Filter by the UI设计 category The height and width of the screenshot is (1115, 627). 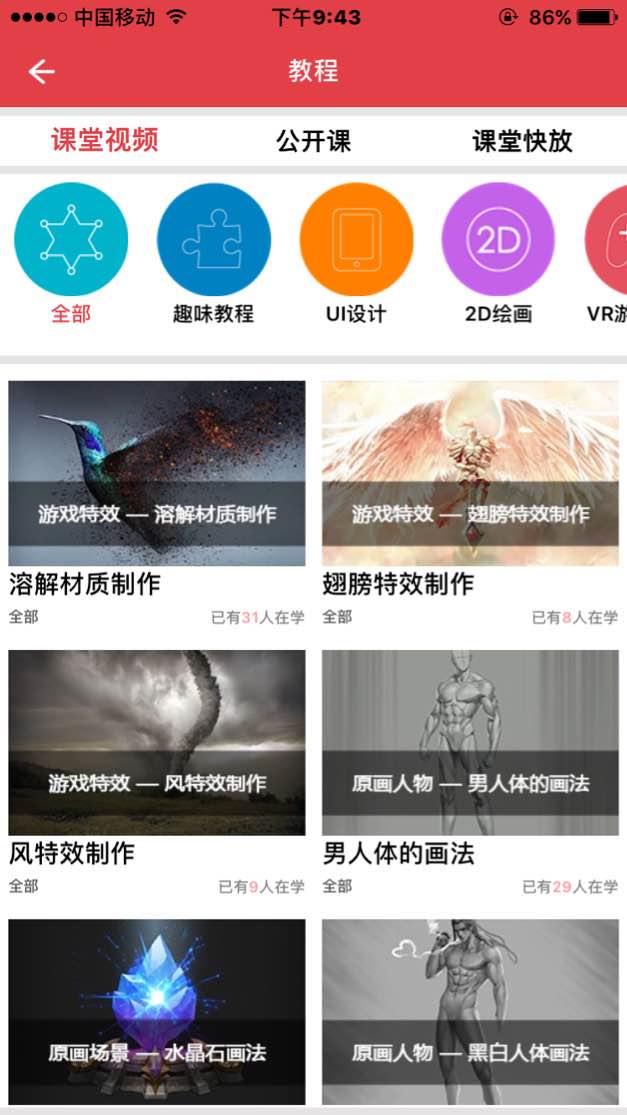pyautogui.click(x=356, y=240)
